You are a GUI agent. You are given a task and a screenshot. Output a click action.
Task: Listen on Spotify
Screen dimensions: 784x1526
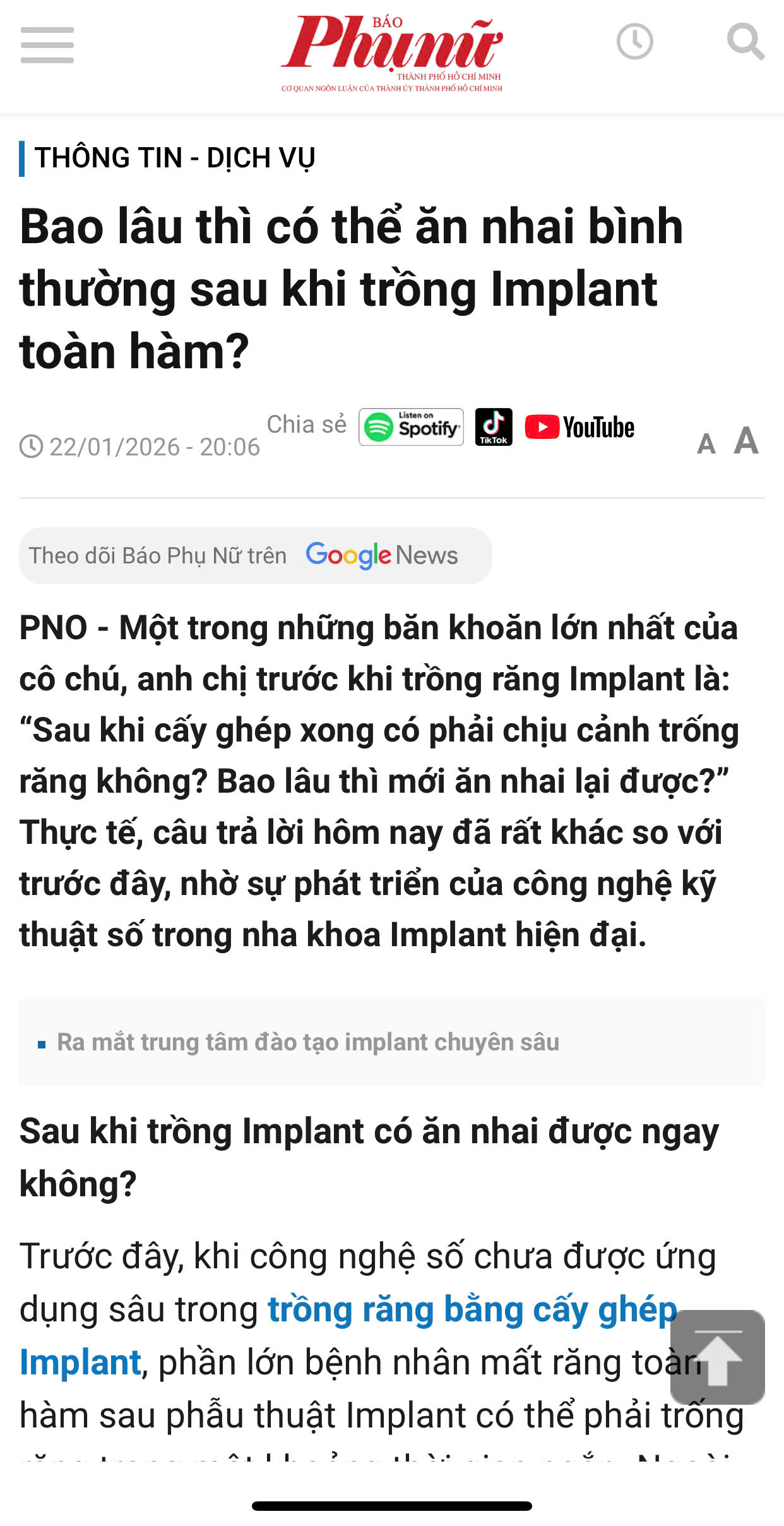point(411,427)
